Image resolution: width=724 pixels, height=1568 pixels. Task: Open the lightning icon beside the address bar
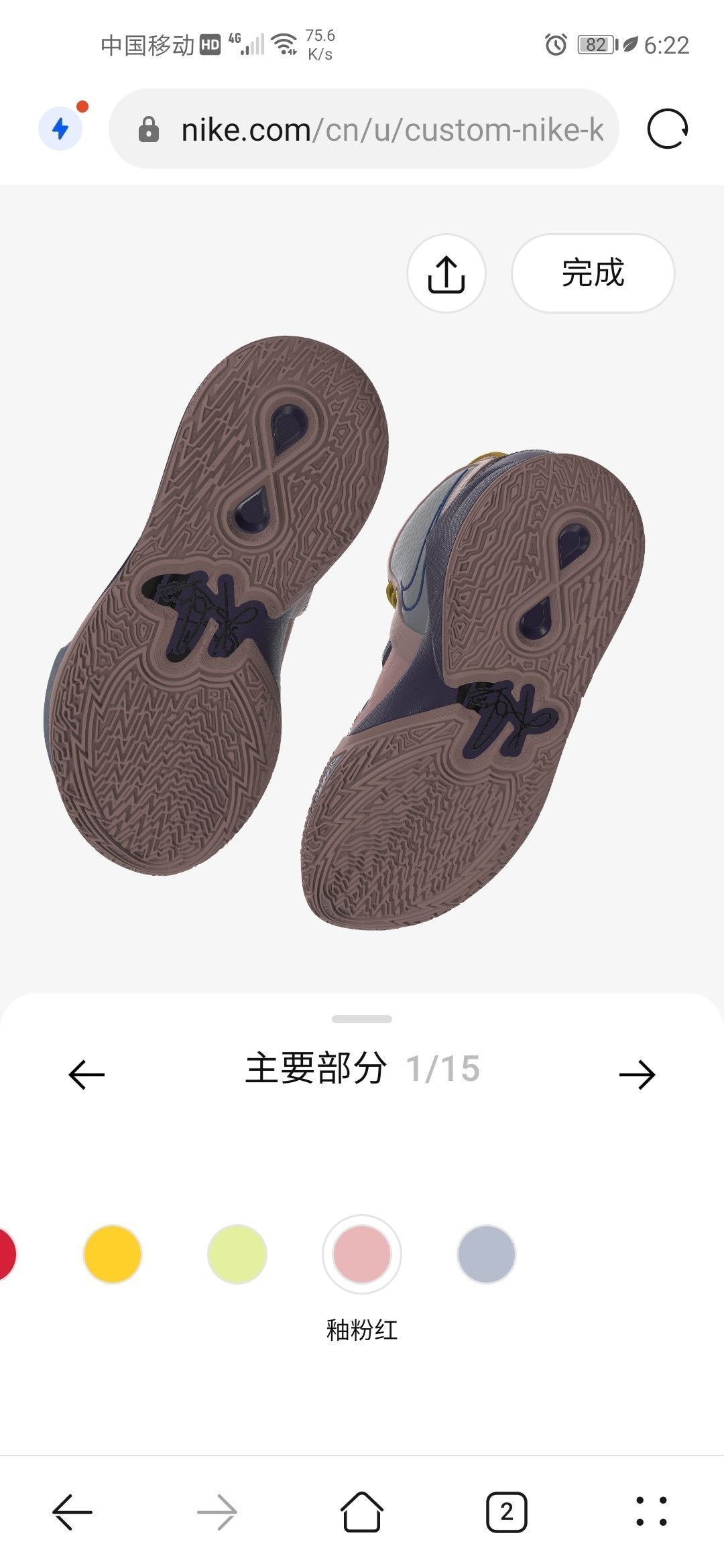60,129
